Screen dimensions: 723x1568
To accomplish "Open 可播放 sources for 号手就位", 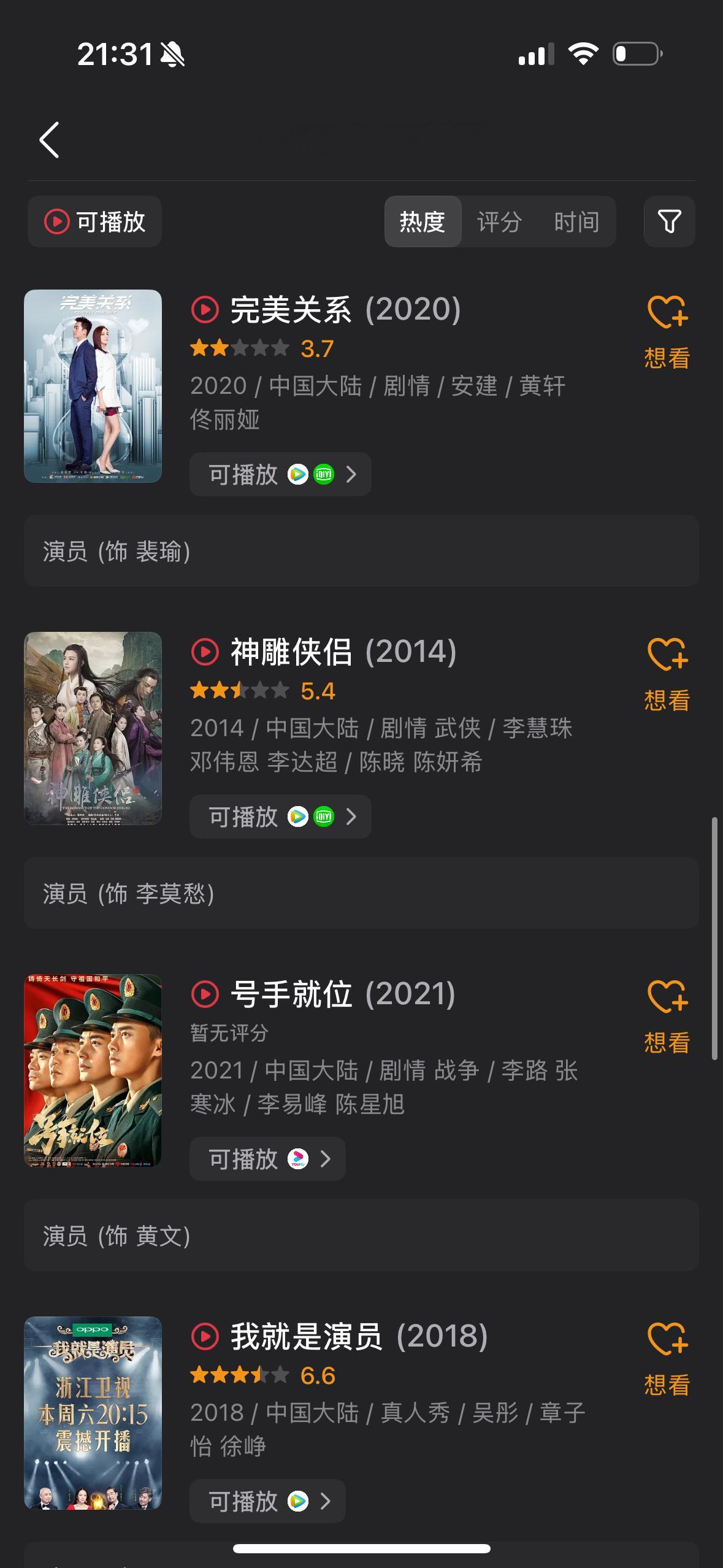I will pyautogui.click(x=267, y=1159).
